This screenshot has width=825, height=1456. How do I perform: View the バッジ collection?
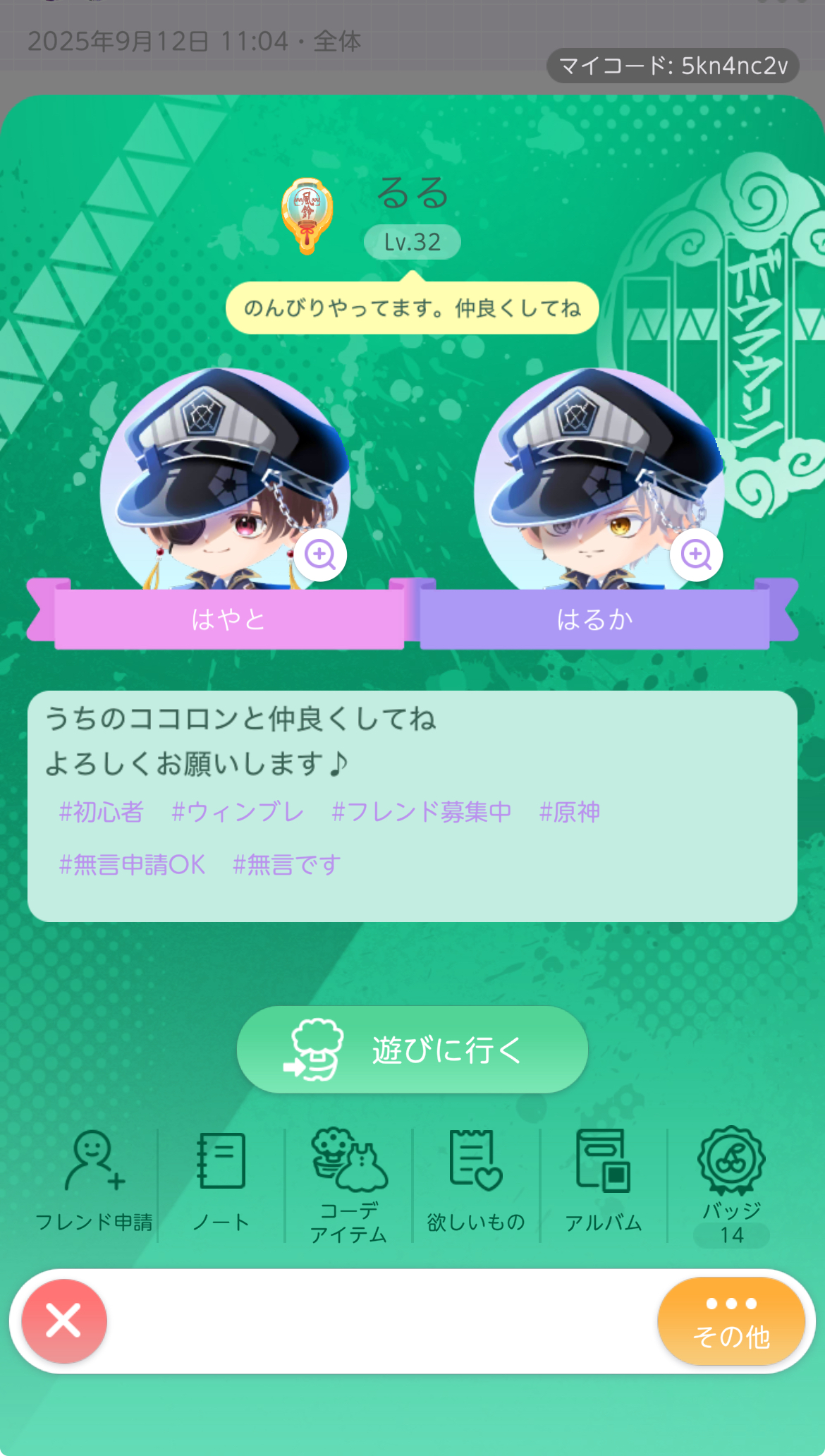pos(731,1185)
